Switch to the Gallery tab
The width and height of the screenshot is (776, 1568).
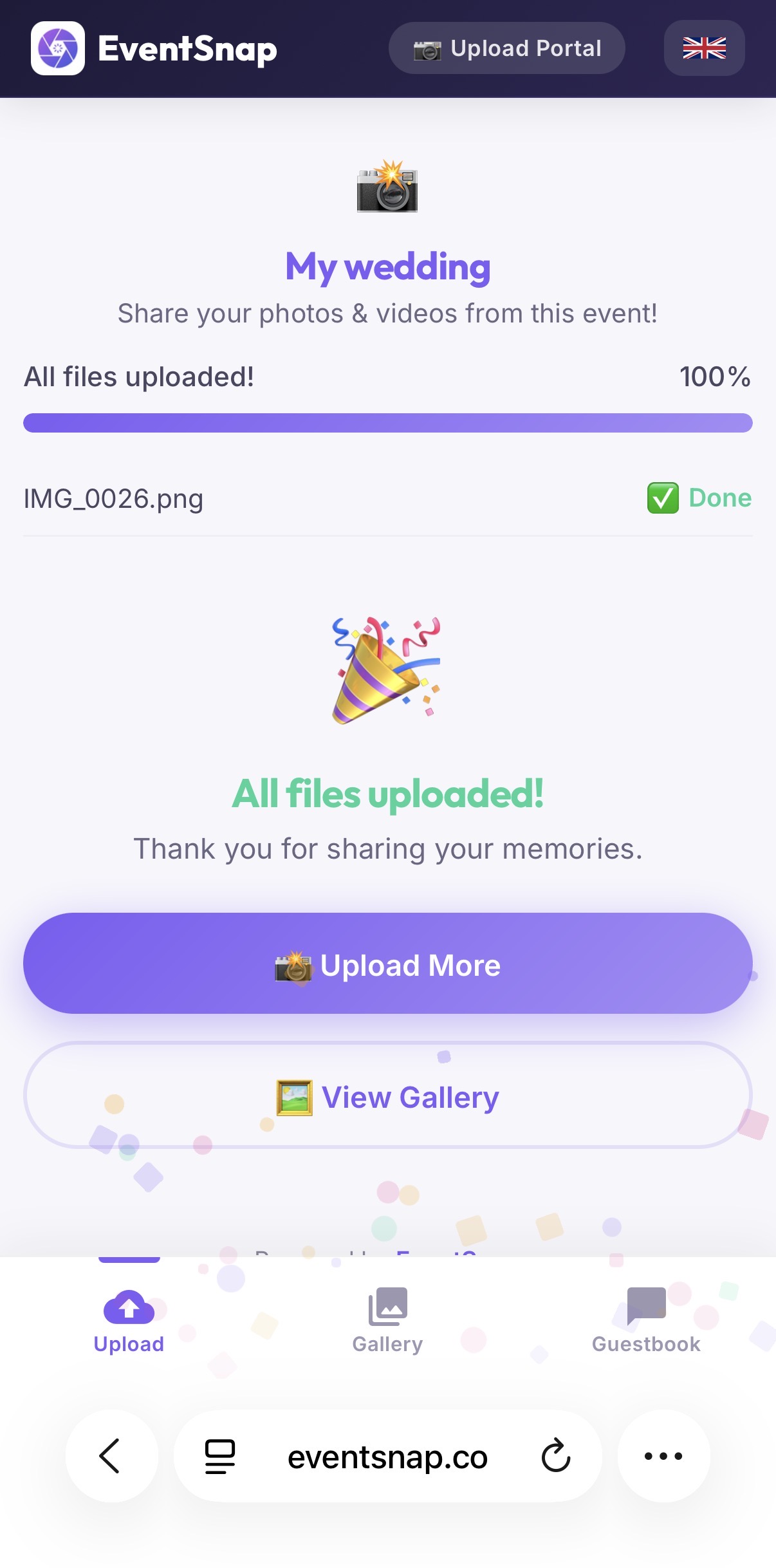click(x=387, y=1320)
